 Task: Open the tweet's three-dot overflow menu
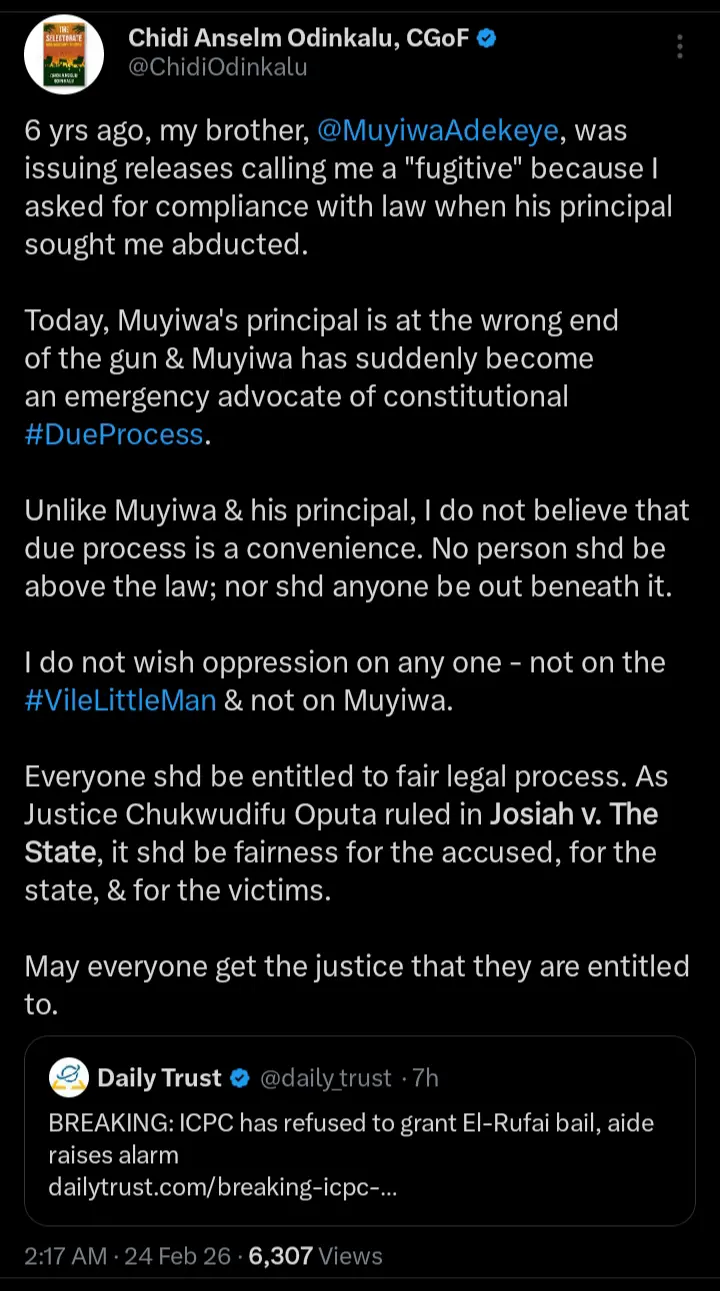pos(680,47)
